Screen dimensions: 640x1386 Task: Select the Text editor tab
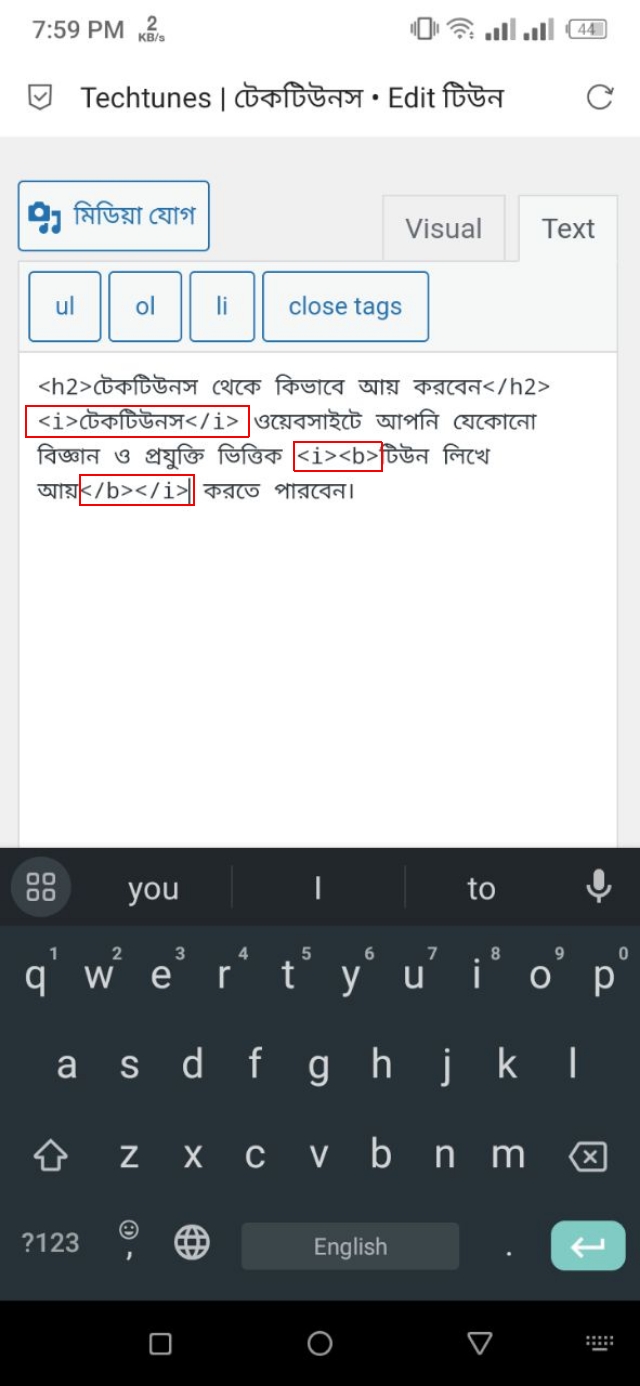pos(568,229)
